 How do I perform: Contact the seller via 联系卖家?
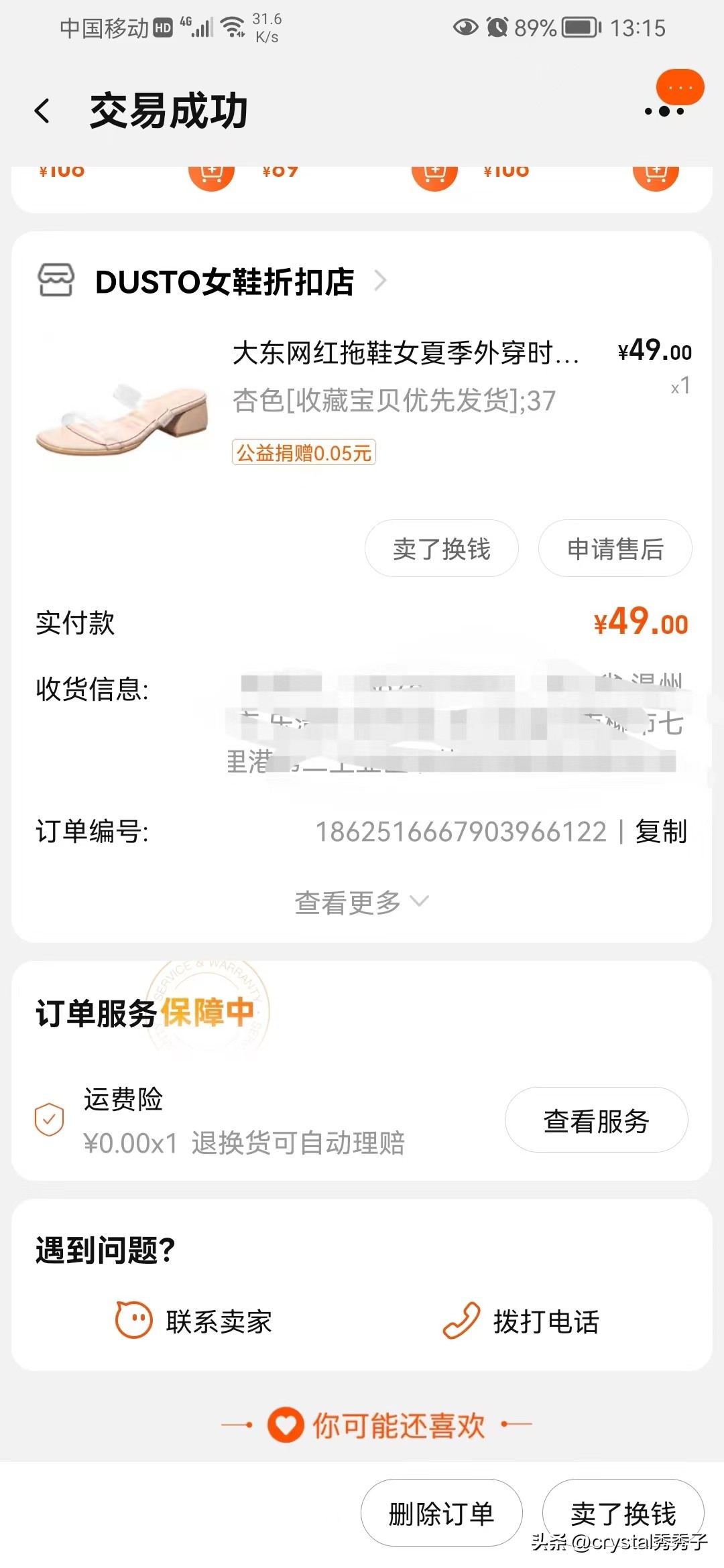coord(194,1321)
